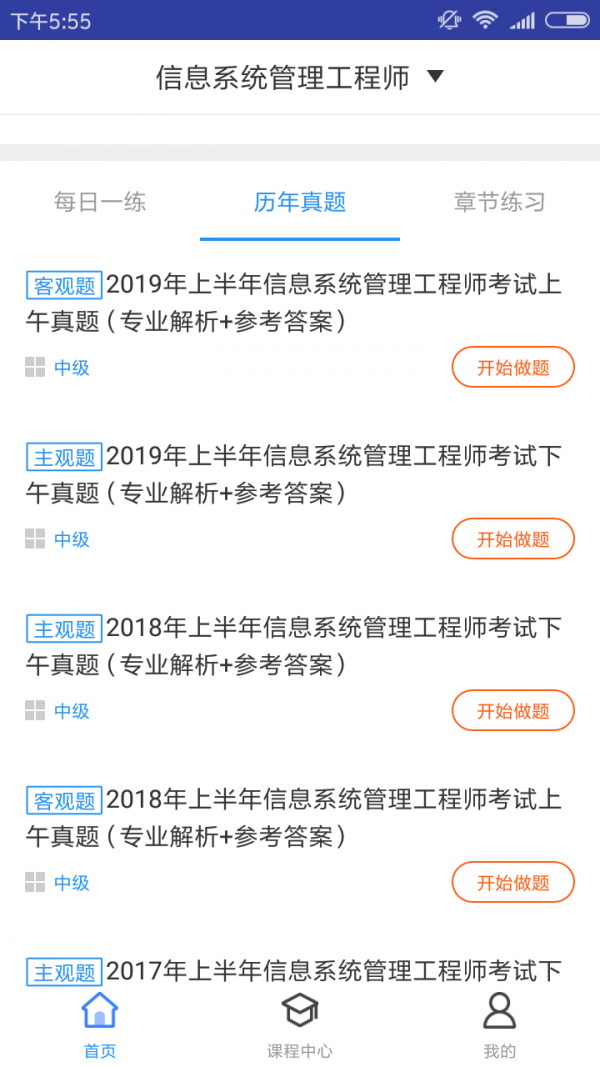Select the 历年真题 tab
600x1067 pixels.
pos(300,202)
